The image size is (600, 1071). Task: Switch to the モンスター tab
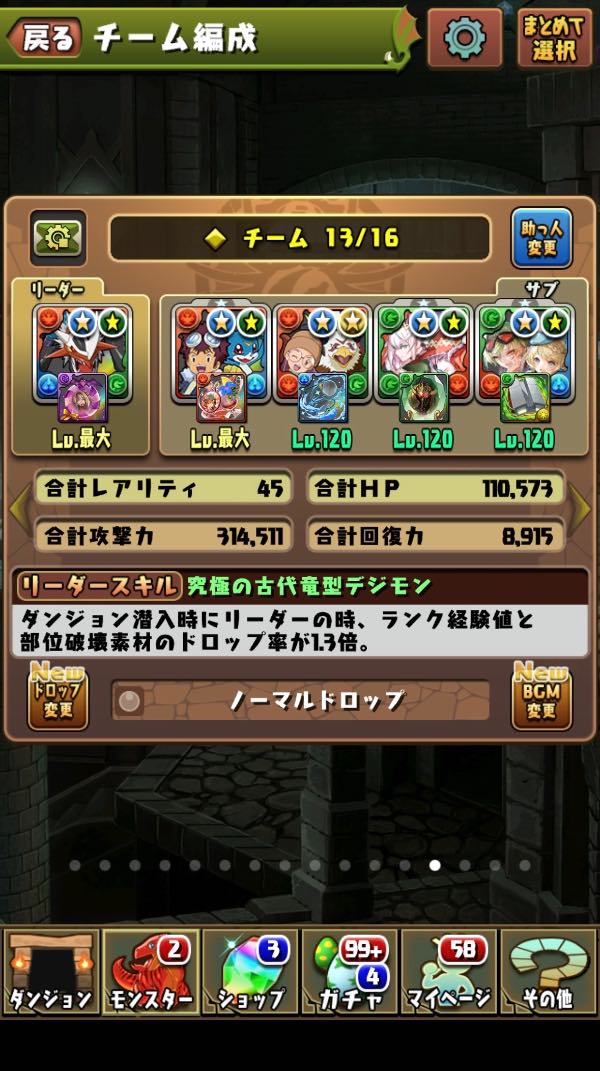coord(150,972)
